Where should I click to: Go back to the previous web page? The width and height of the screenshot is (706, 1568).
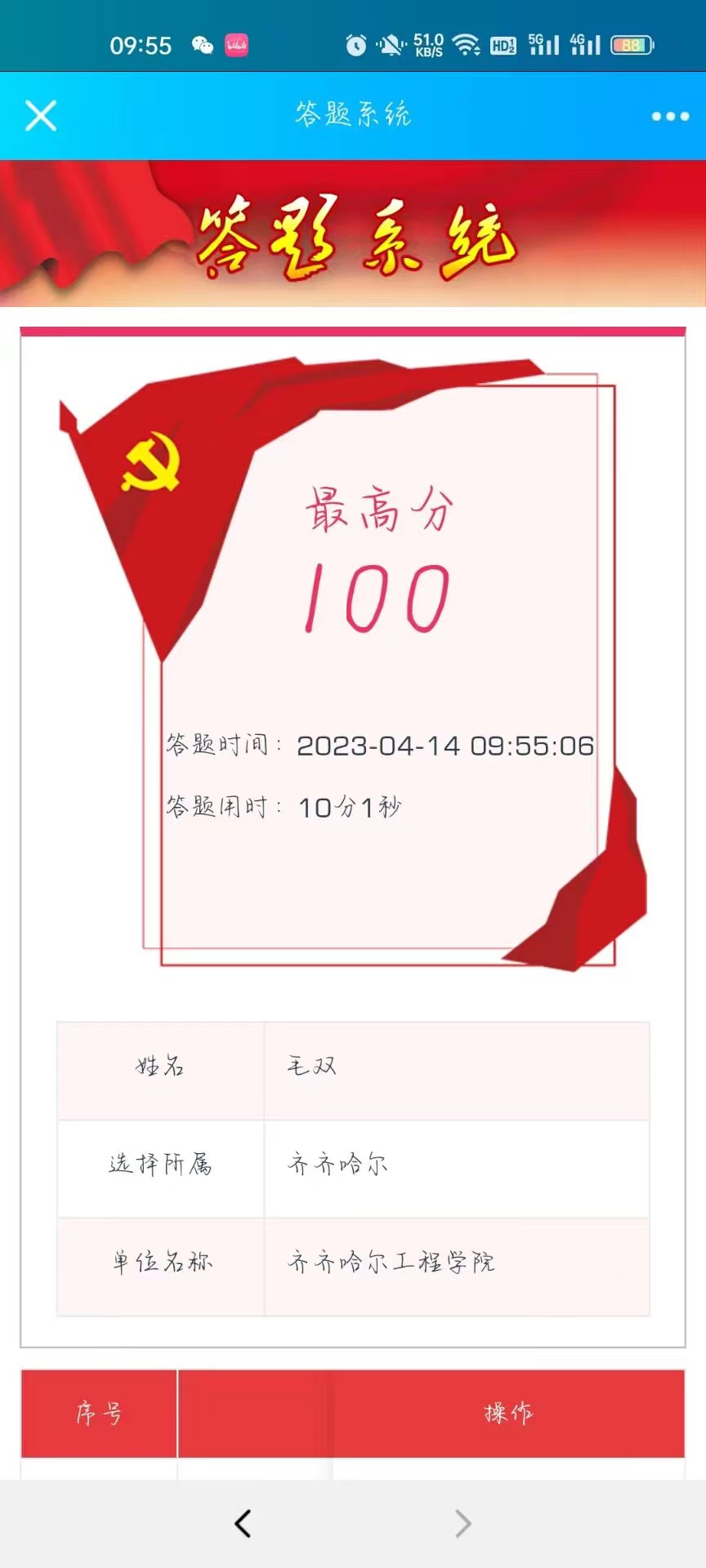[243, 1524]
